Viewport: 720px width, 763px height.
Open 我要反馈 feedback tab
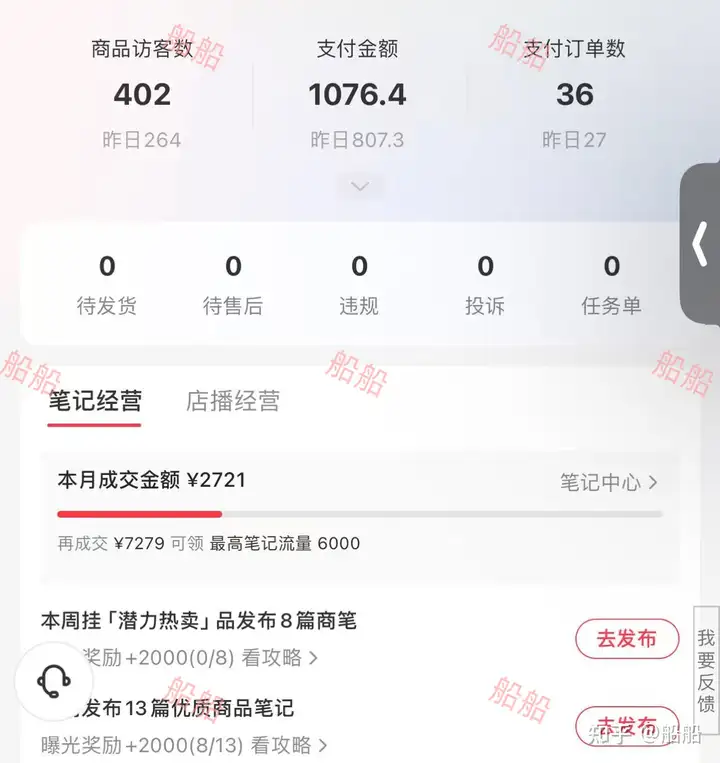click(x=706, y=670)
